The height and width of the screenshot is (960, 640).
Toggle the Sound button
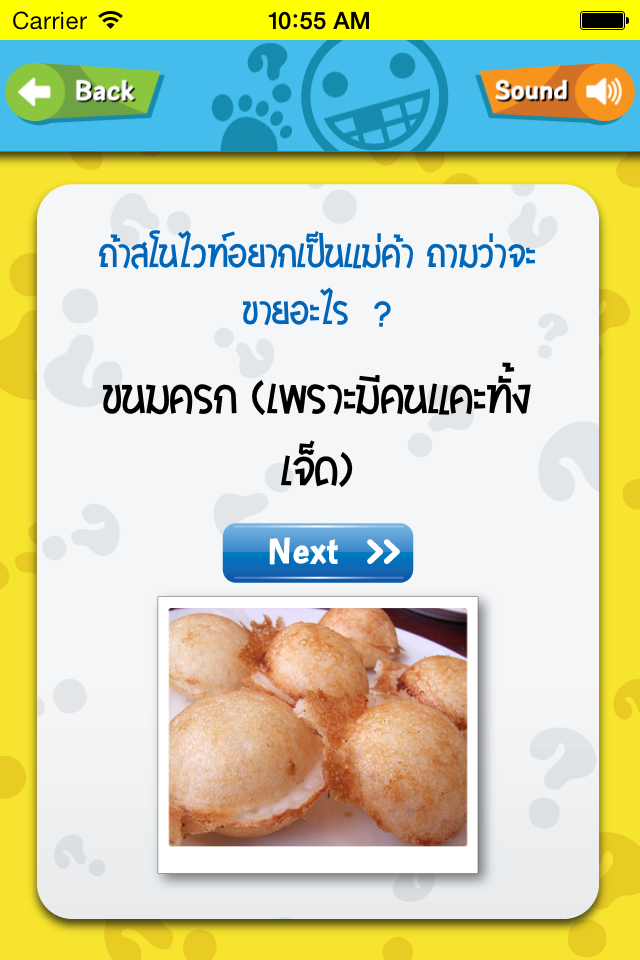click(x=556, y=93)
